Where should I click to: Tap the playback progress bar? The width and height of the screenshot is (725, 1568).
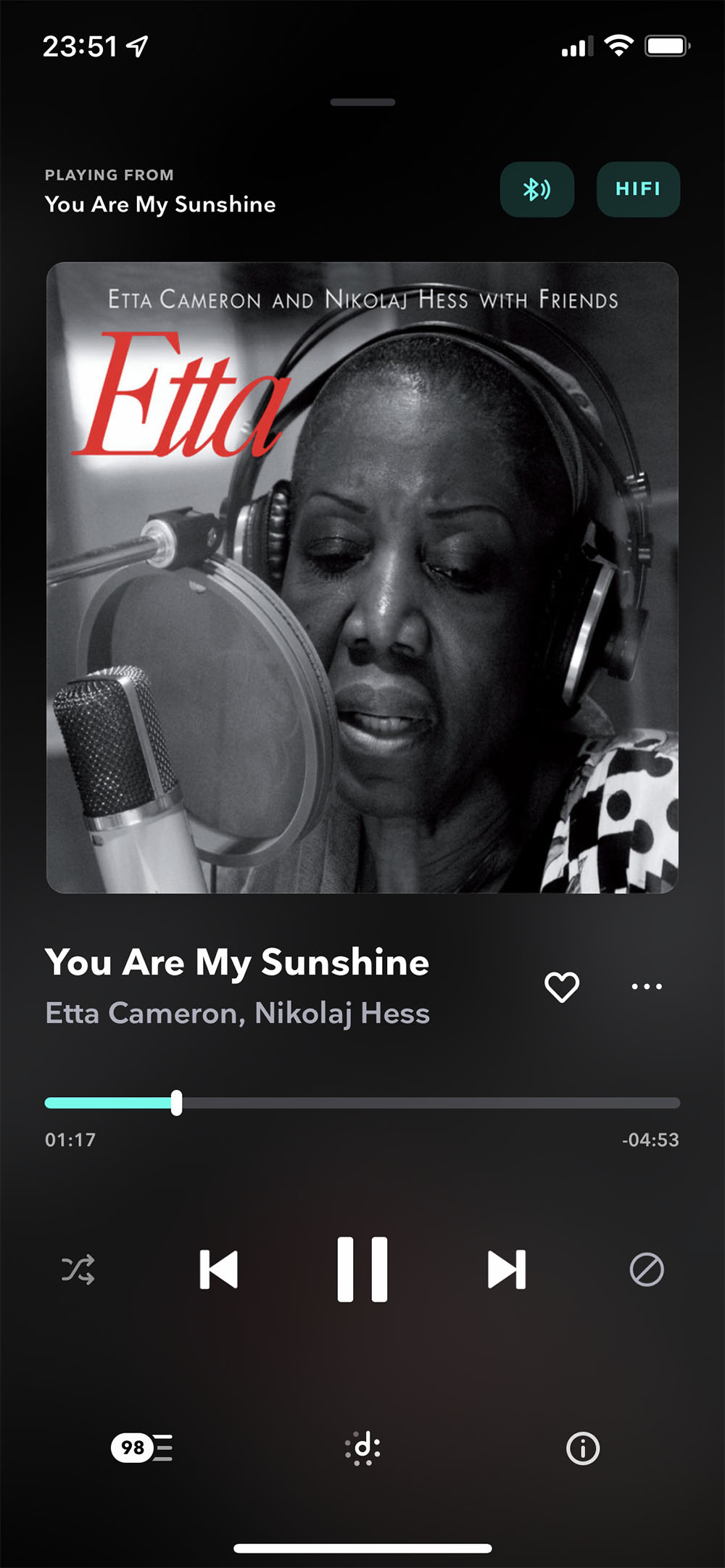pyautogui.click(x=428, y=1103)
